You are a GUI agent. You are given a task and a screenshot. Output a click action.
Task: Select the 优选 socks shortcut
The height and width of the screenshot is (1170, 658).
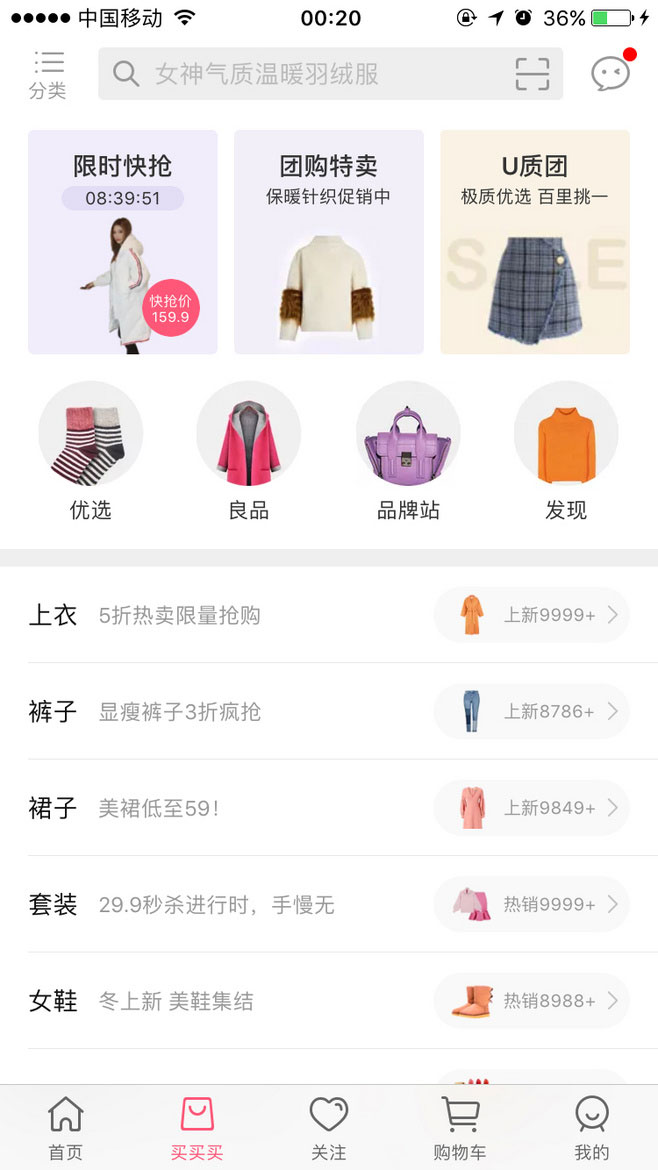(x=90, y=451)
